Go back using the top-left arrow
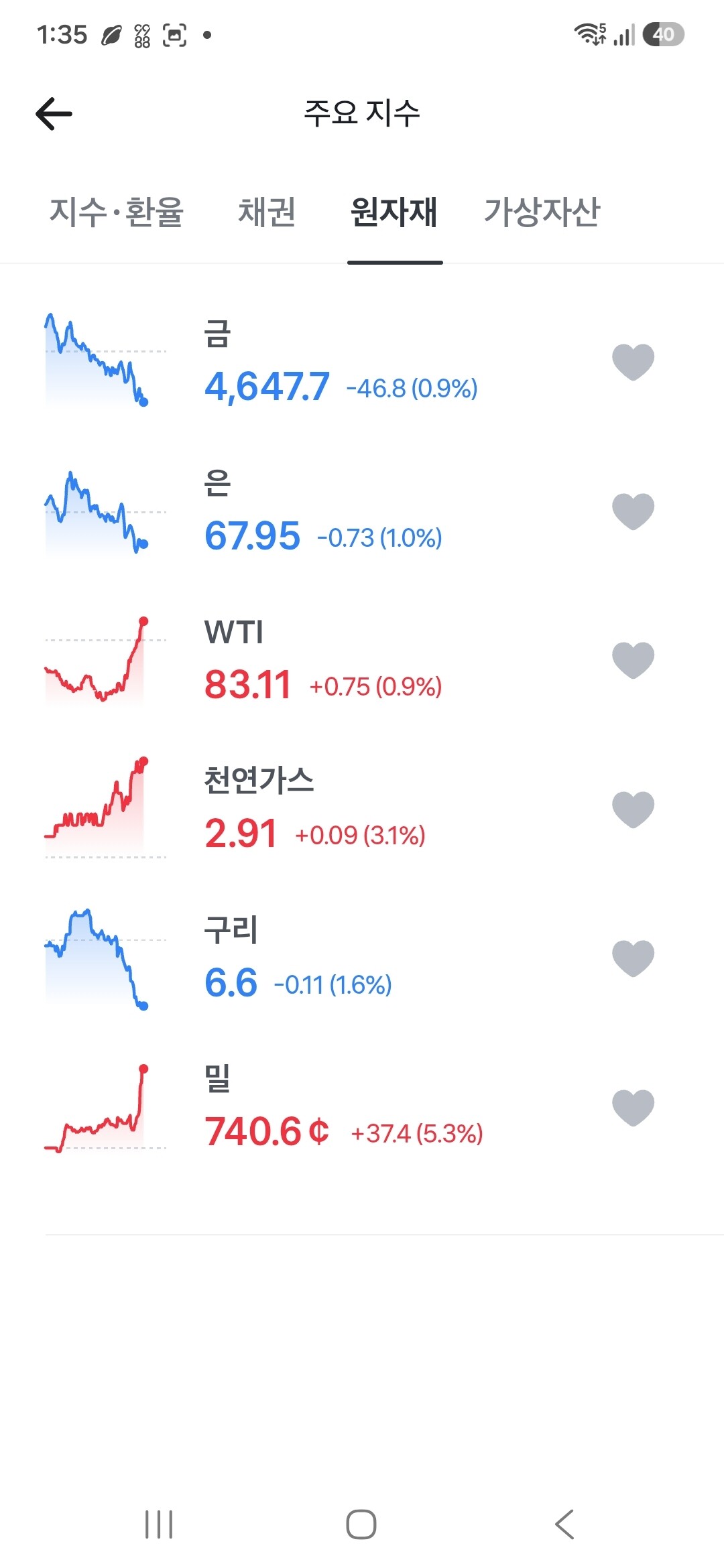Image resolution: width=724 pixels, height=1568 pixels. 54,113
